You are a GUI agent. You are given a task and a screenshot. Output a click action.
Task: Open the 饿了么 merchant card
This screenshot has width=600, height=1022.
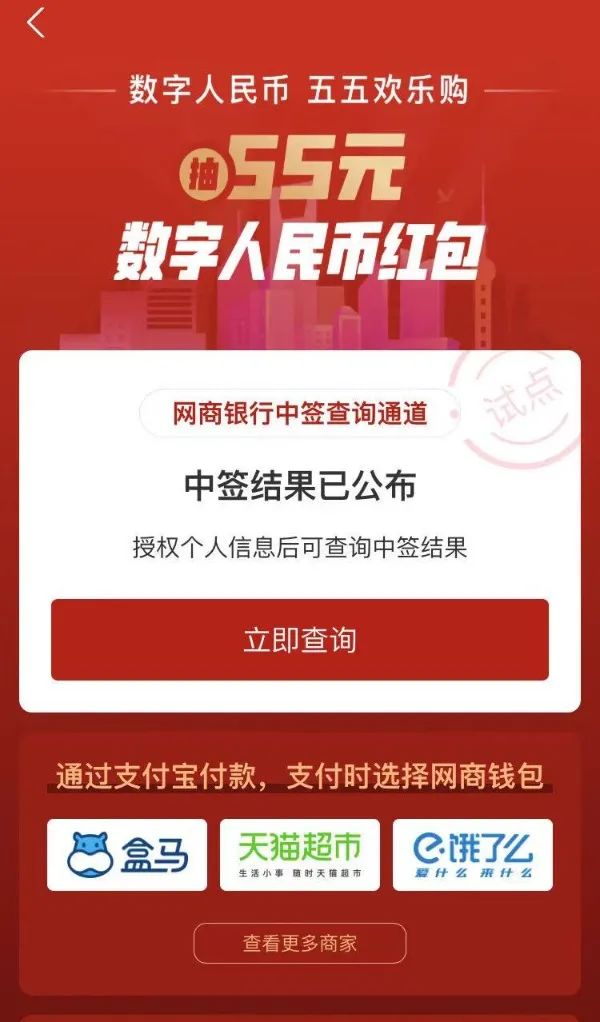[x=472, y=855]
